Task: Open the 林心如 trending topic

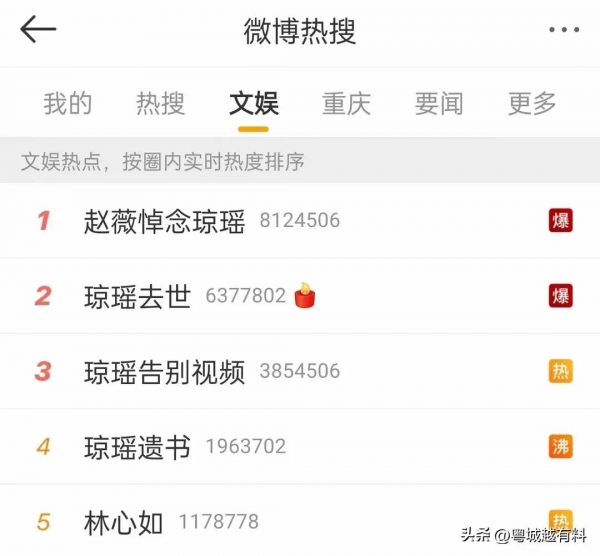Action: coord(123,521)
